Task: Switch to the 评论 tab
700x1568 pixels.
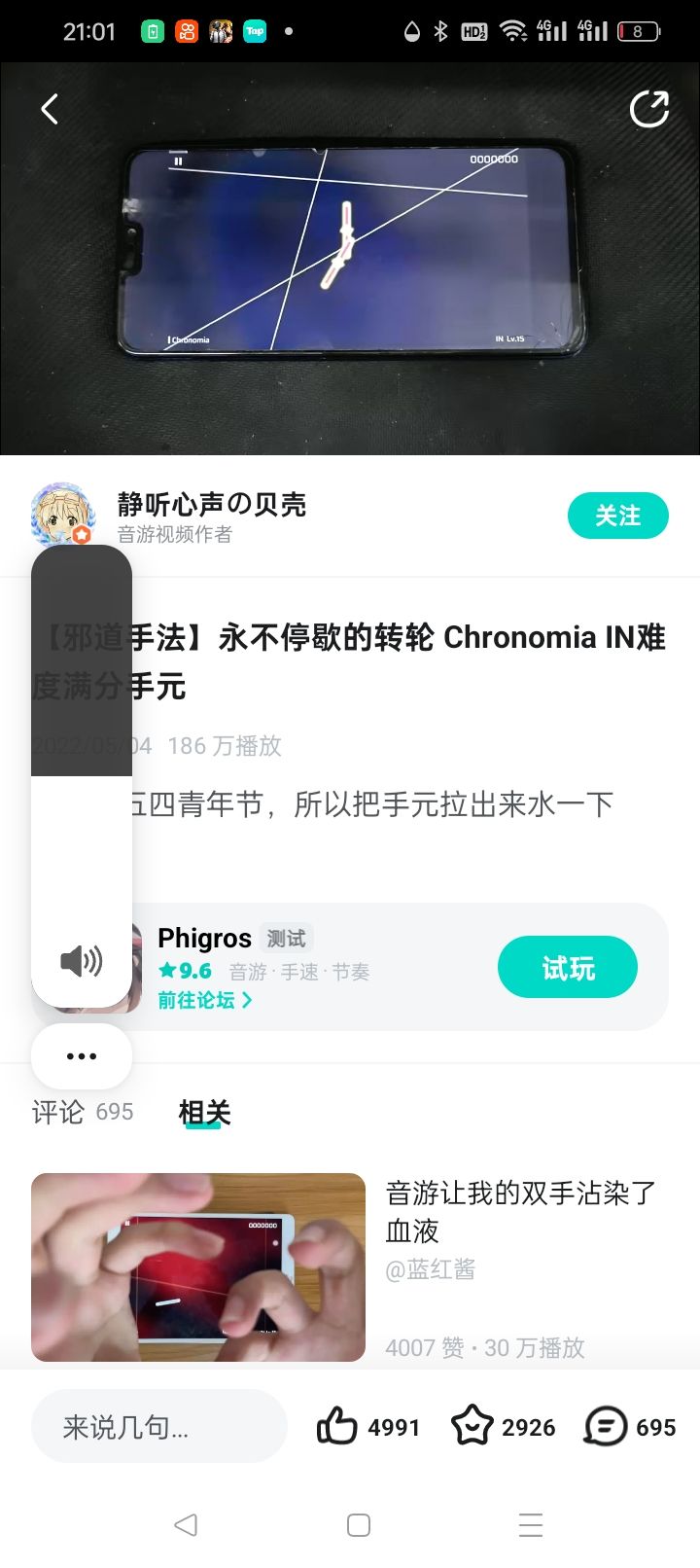Action: click(x=58, y=1112)
